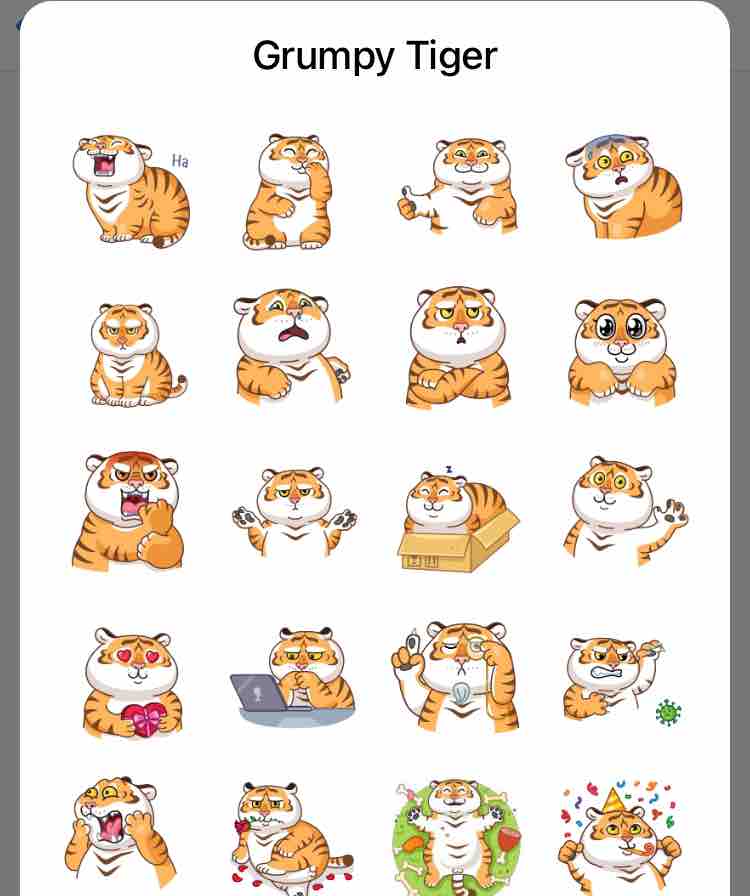Choose the angry red-faced tiger shaking fist
Viewport: 750px width, 896px height.
128,513
